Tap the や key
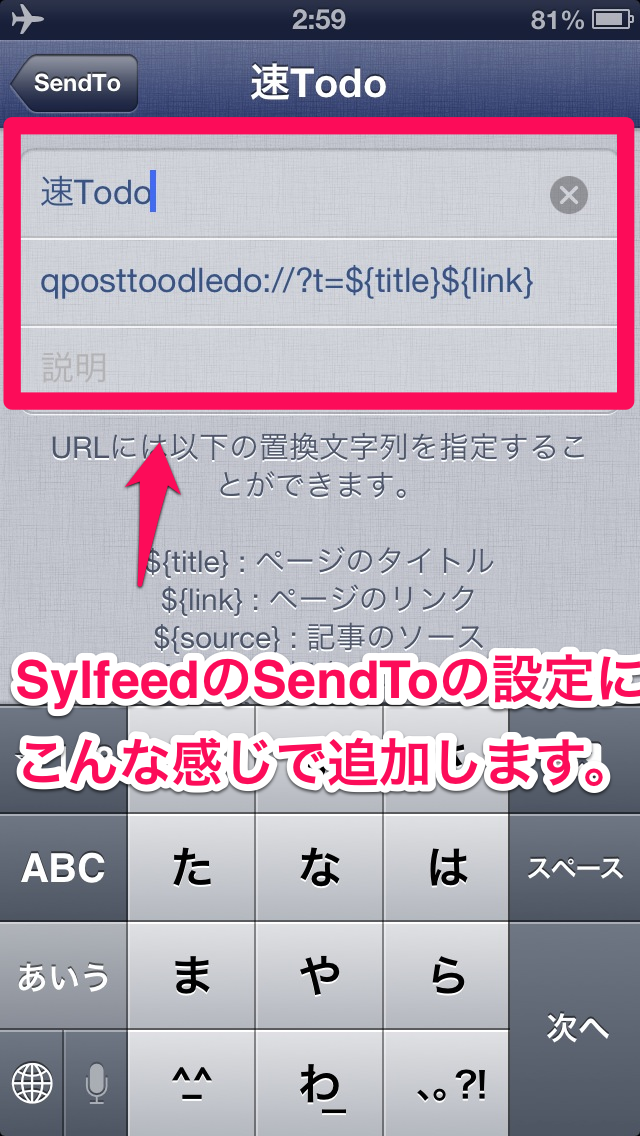The image size is (640, 1136). 319,976
